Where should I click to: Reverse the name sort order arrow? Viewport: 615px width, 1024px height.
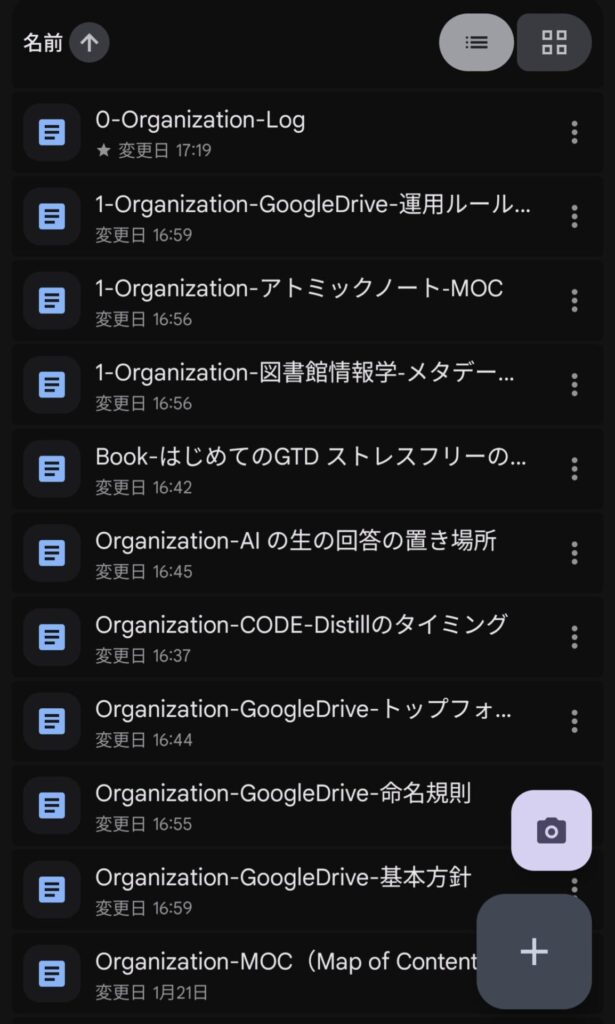click(x=89, y=42)
